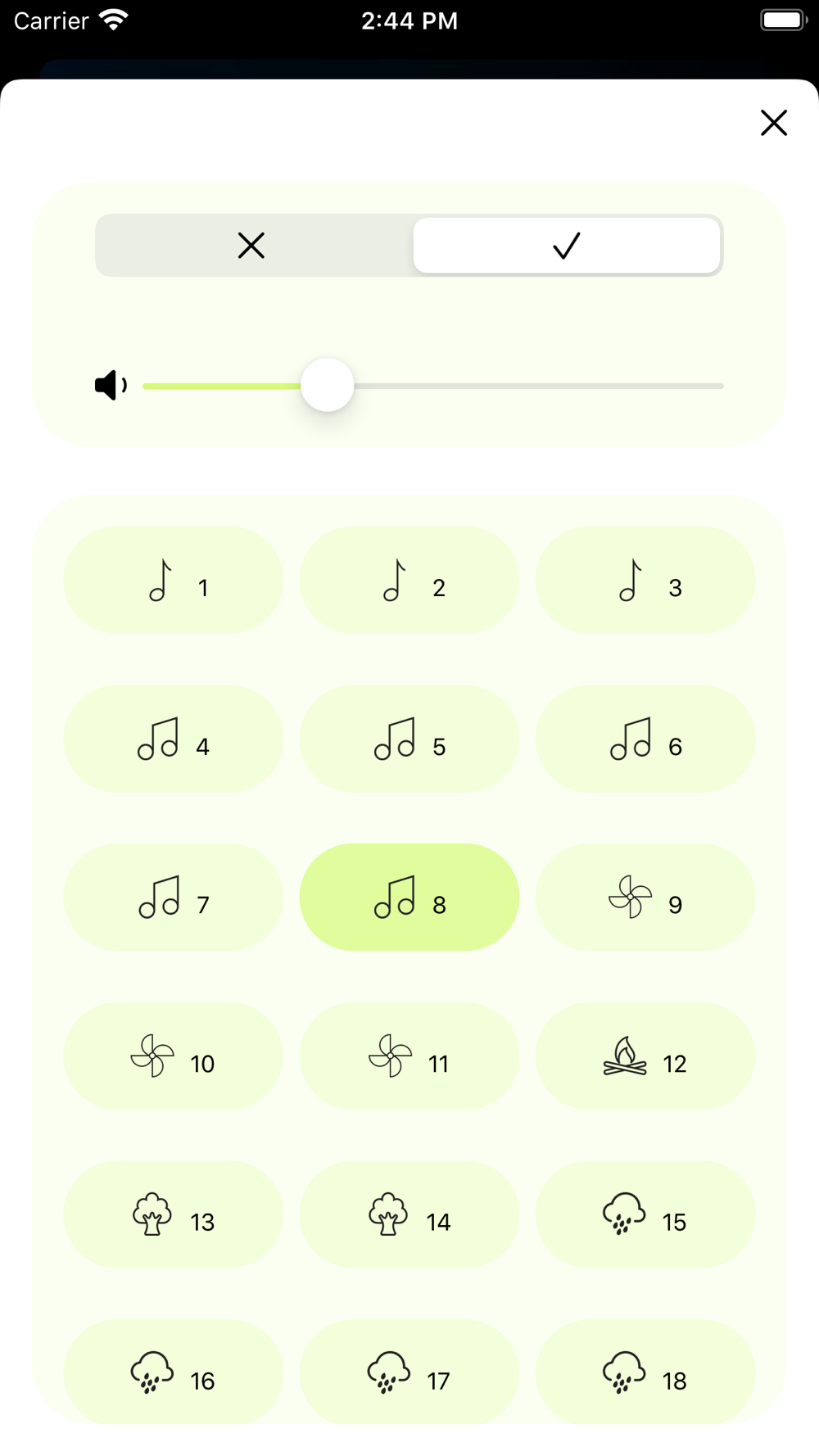Choose campfire sound 12
The height and width of the screenshot is (1456, 819).
point(645,1056)
